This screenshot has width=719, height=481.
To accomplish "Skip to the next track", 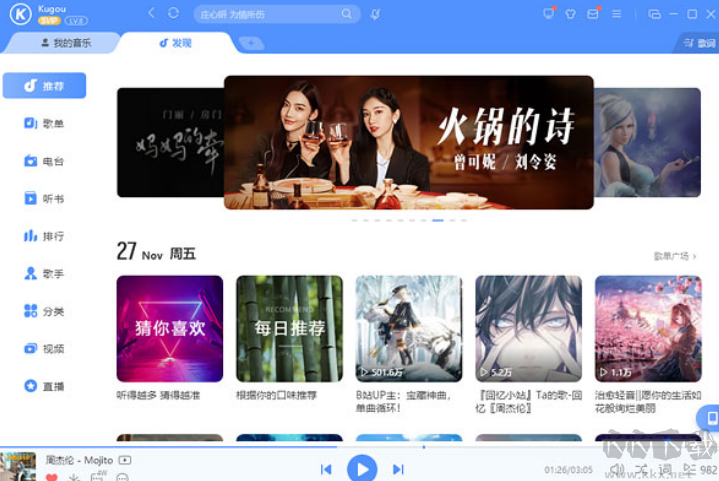I will click(x=398, y=469).
